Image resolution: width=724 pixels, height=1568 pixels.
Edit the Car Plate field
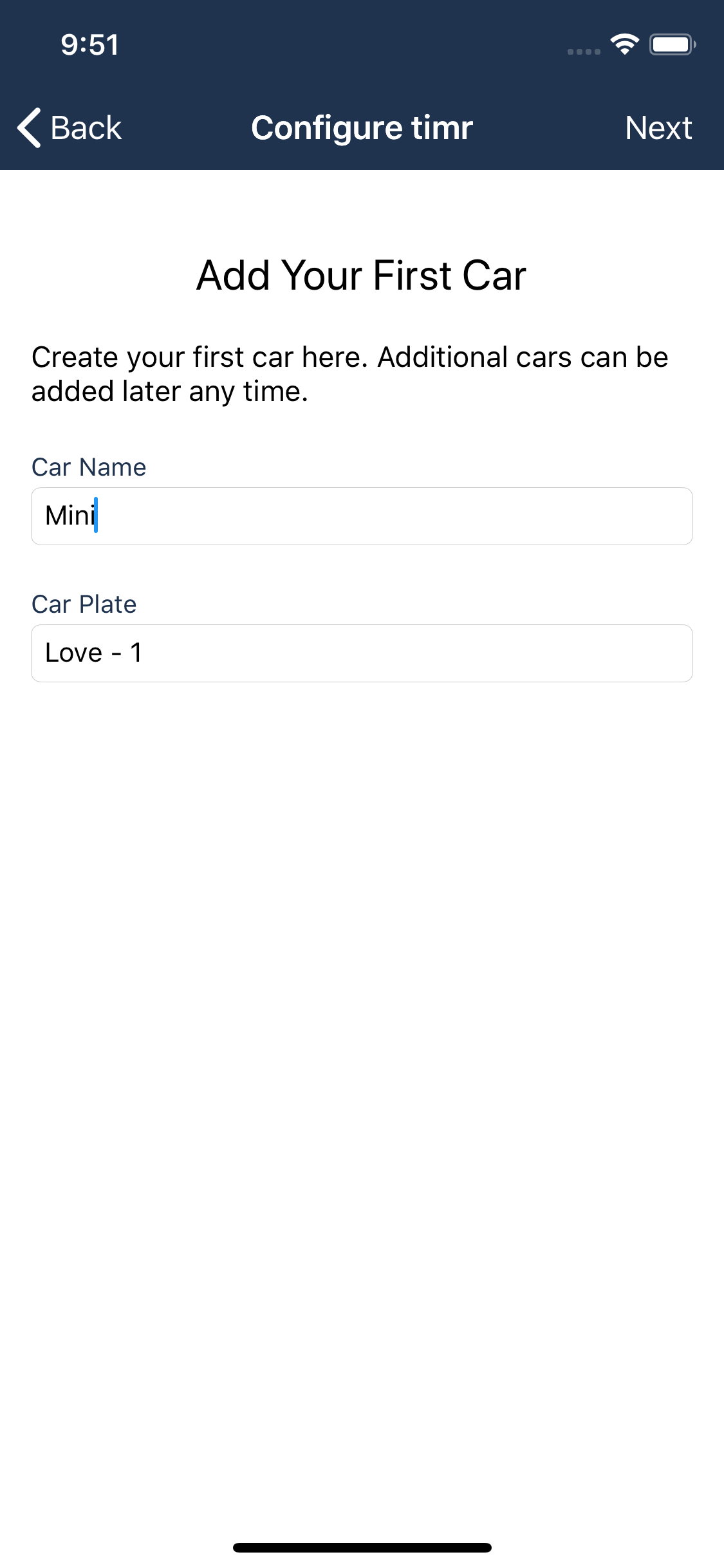coord(362,653)
